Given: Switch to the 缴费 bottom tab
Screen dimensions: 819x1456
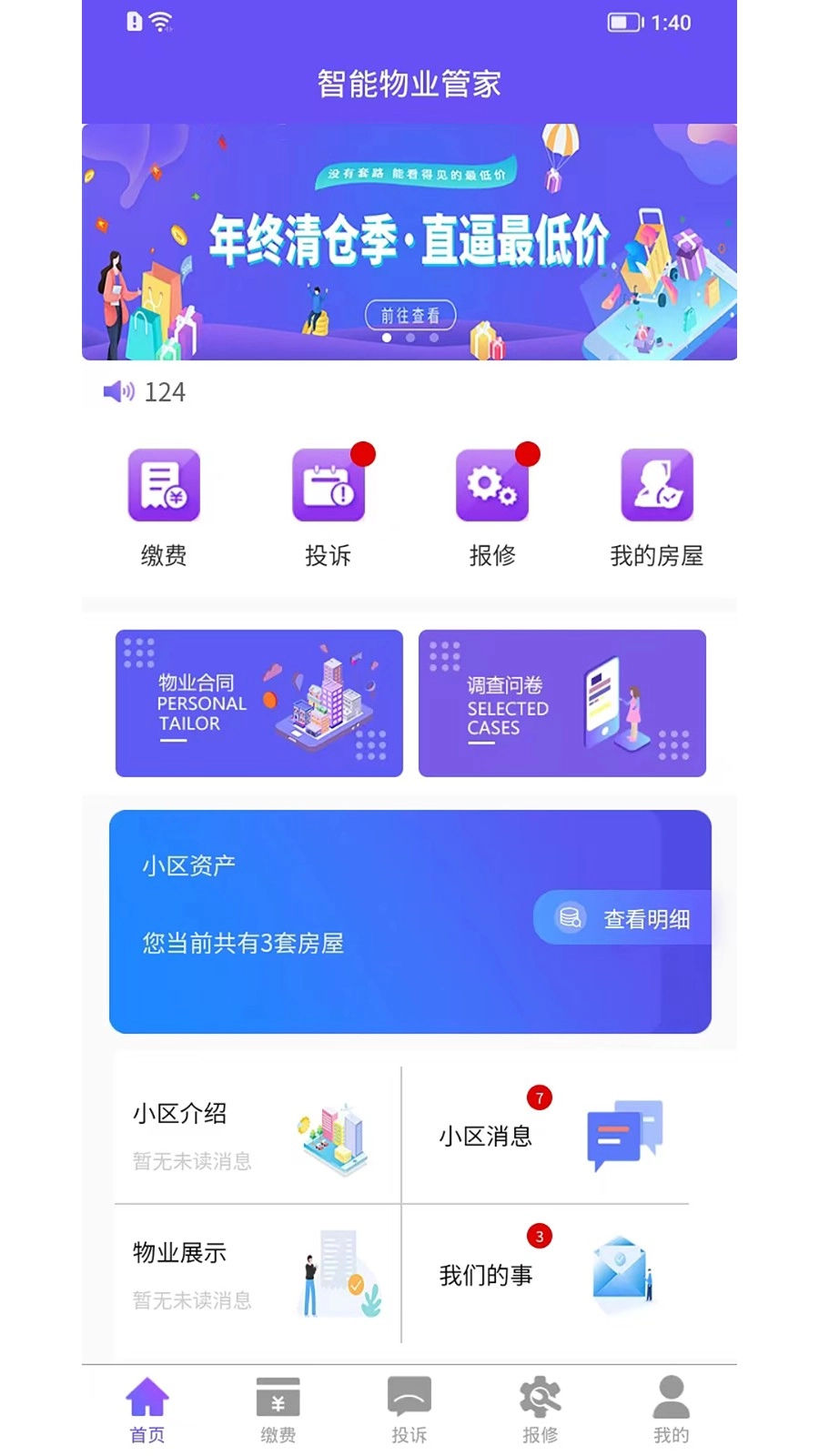Looking at the screenshot, I should tap(278, 1409).
